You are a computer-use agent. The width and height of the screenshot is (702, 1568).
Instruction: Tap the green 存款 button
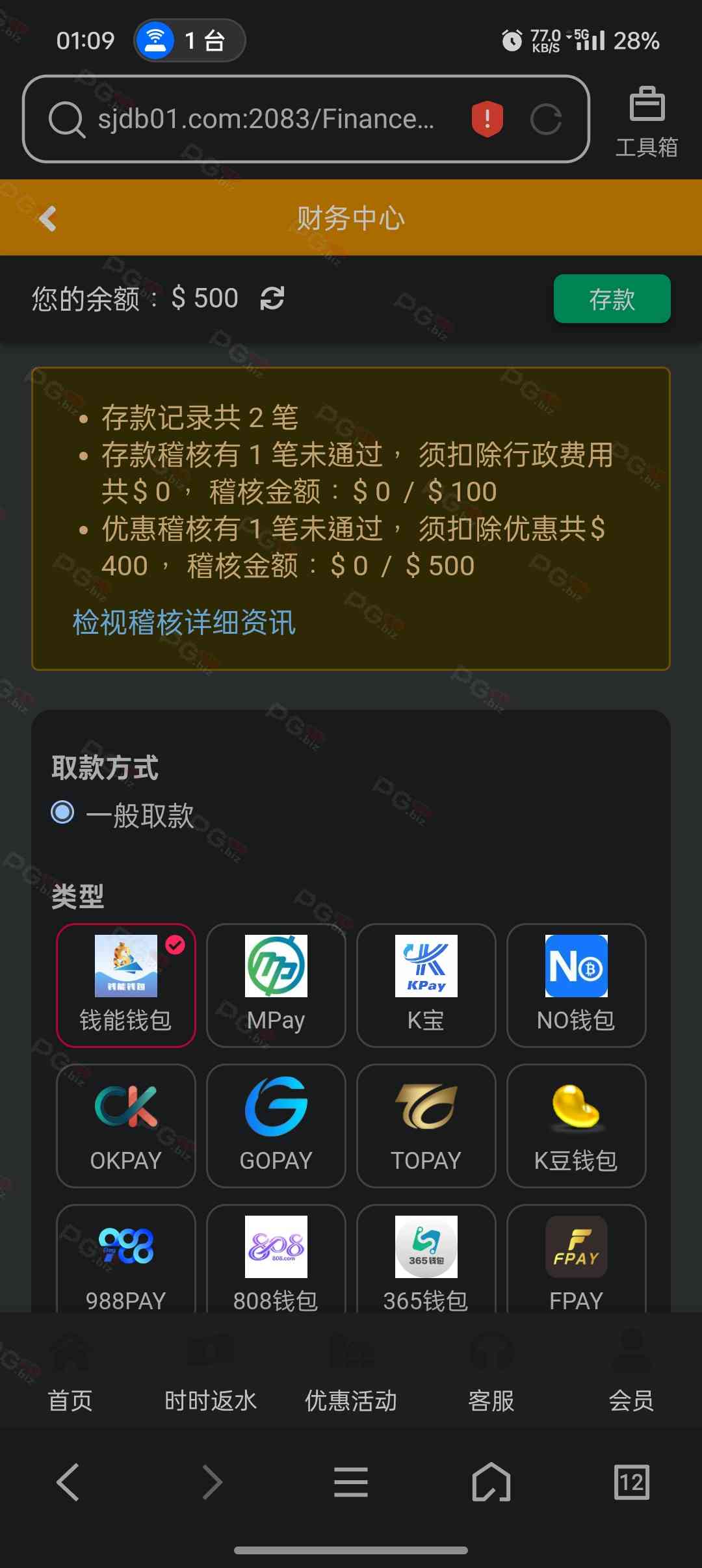click(x=612, y=299)
